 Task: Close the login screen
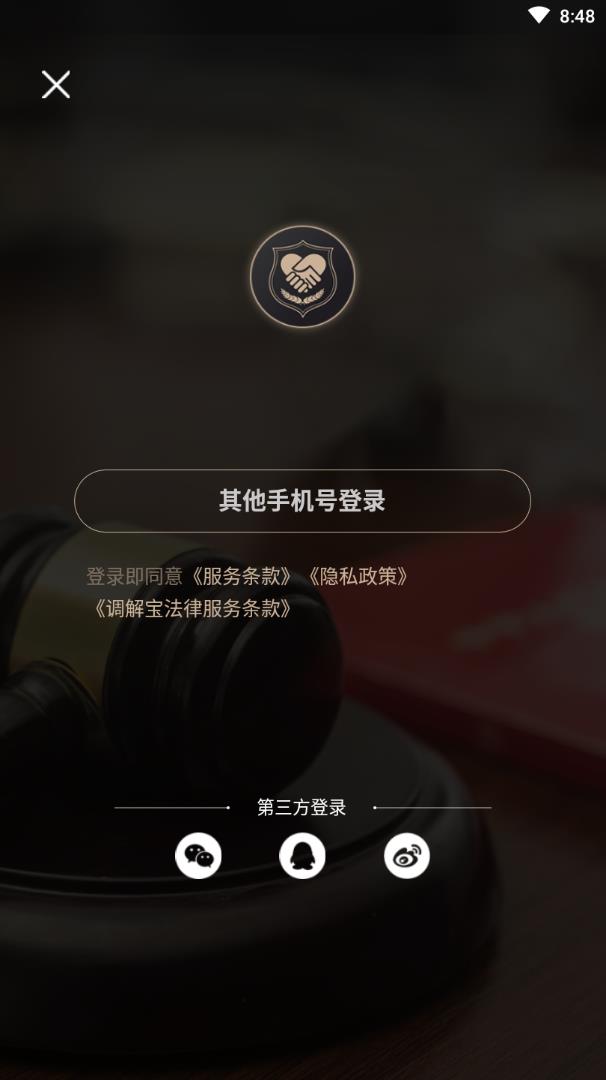pos(56,85)
